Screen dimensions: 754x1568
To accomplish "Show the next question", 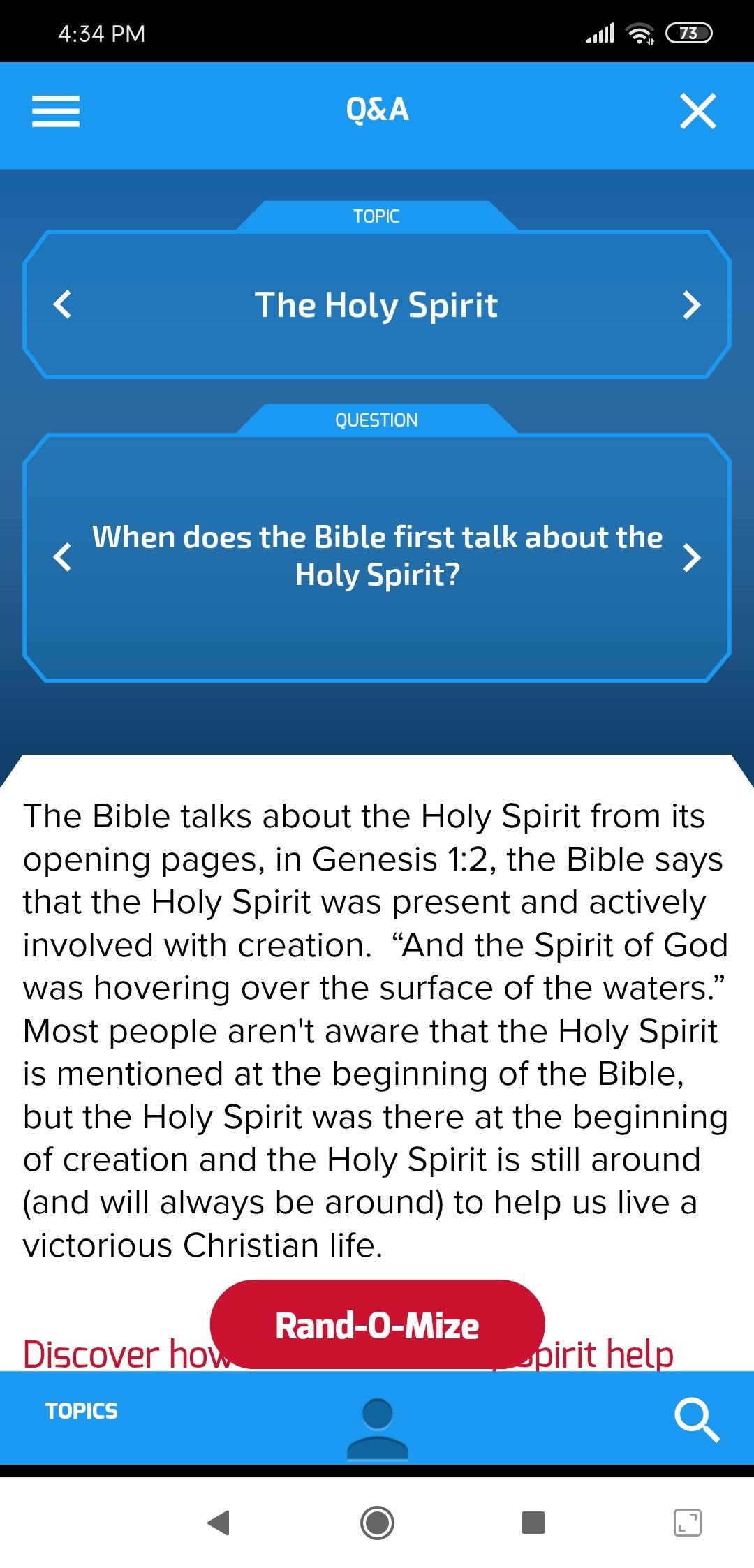I will (x=691, y=556).
